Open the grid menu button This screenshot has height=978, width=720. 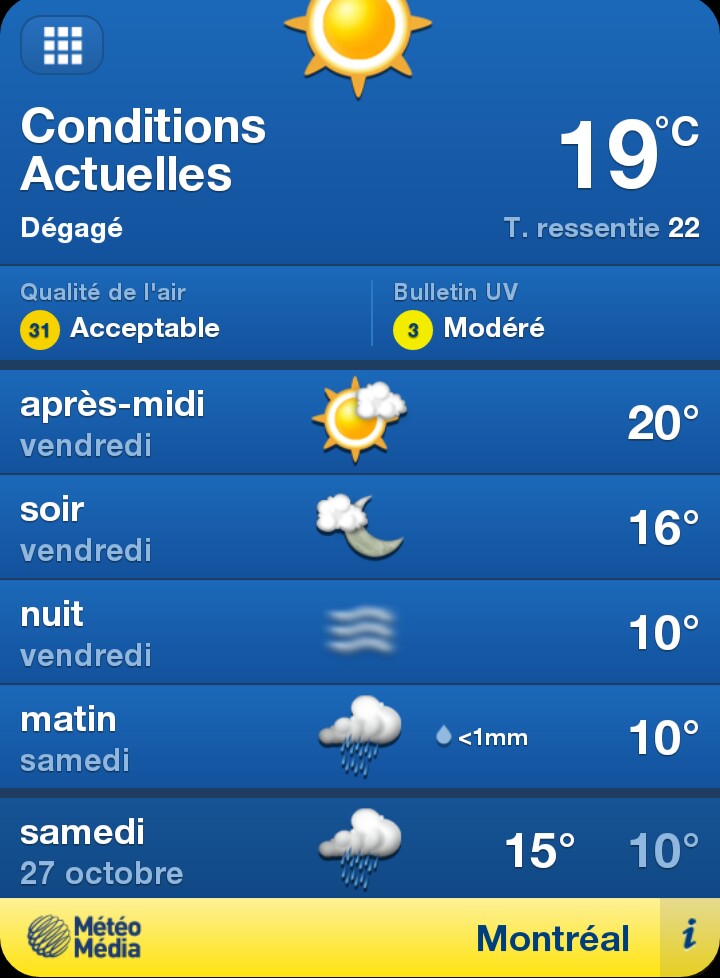62,45
